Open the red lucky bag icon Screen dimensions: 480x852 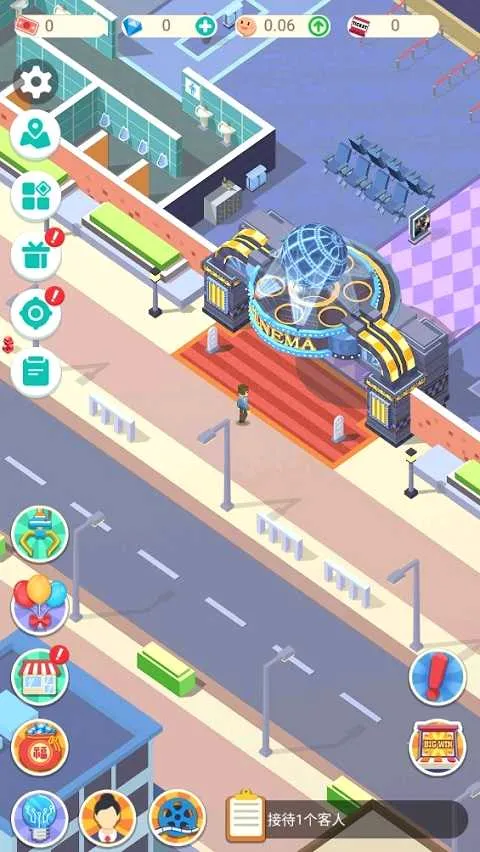(40, 747)
